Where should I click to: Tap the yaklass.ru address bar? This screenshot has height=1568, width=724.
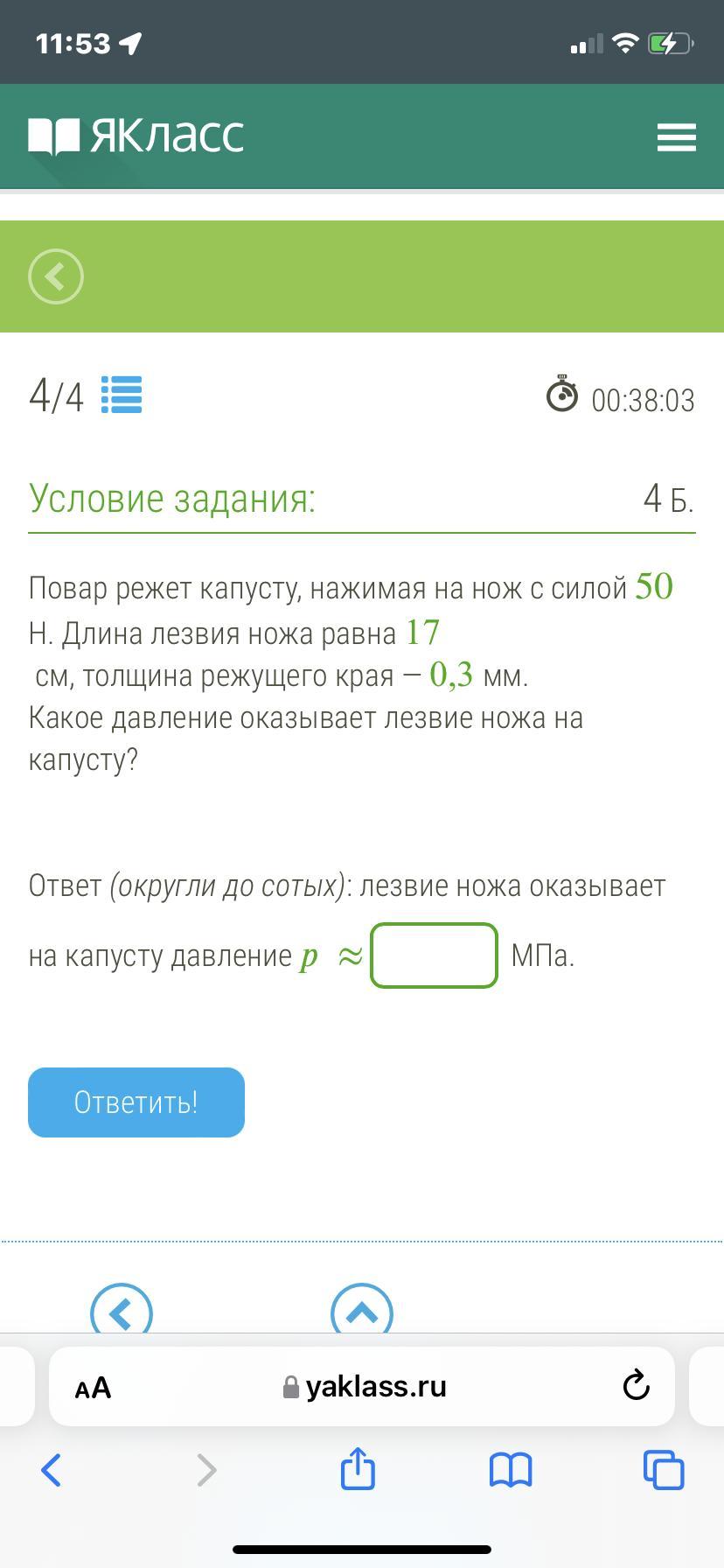[362, 1386]
